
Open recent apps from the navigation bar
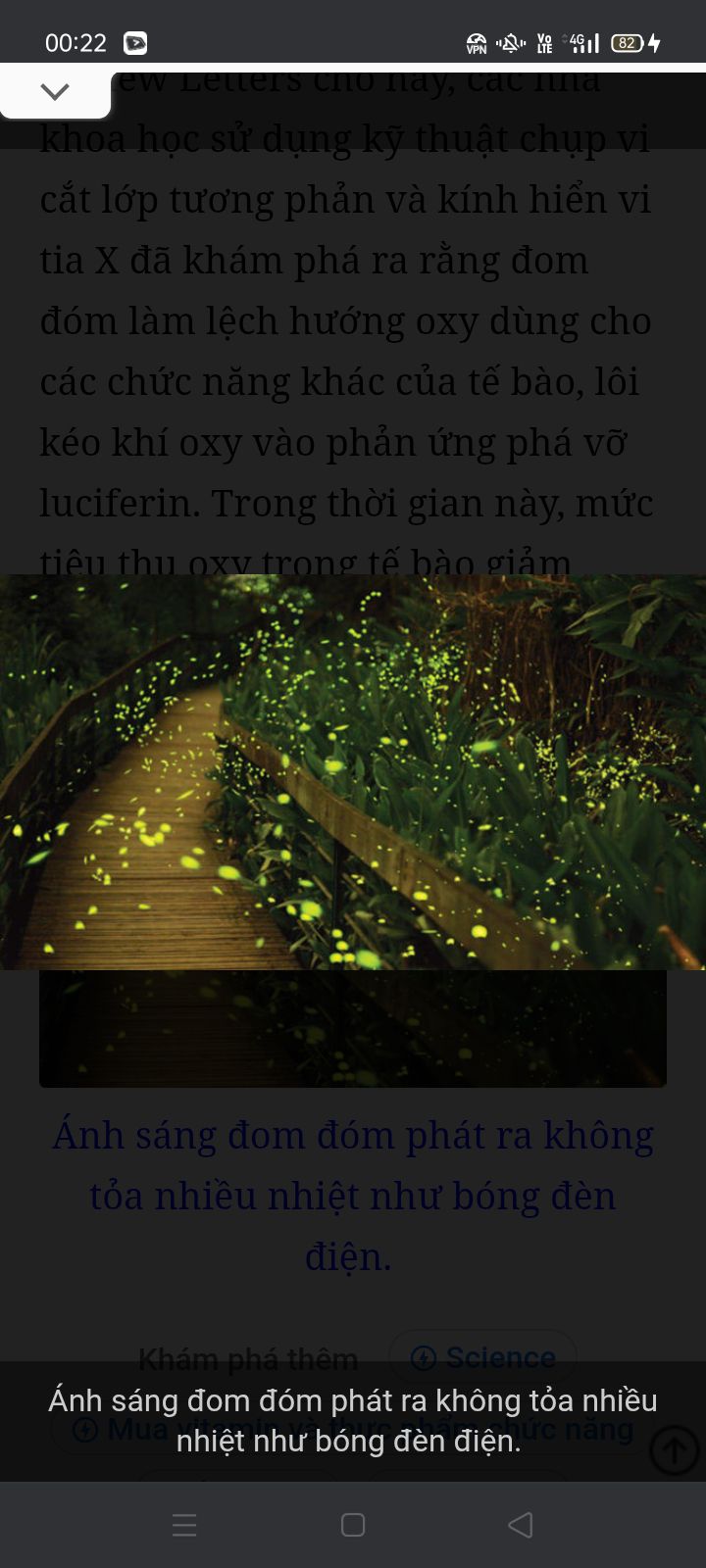click(184, 1524)
